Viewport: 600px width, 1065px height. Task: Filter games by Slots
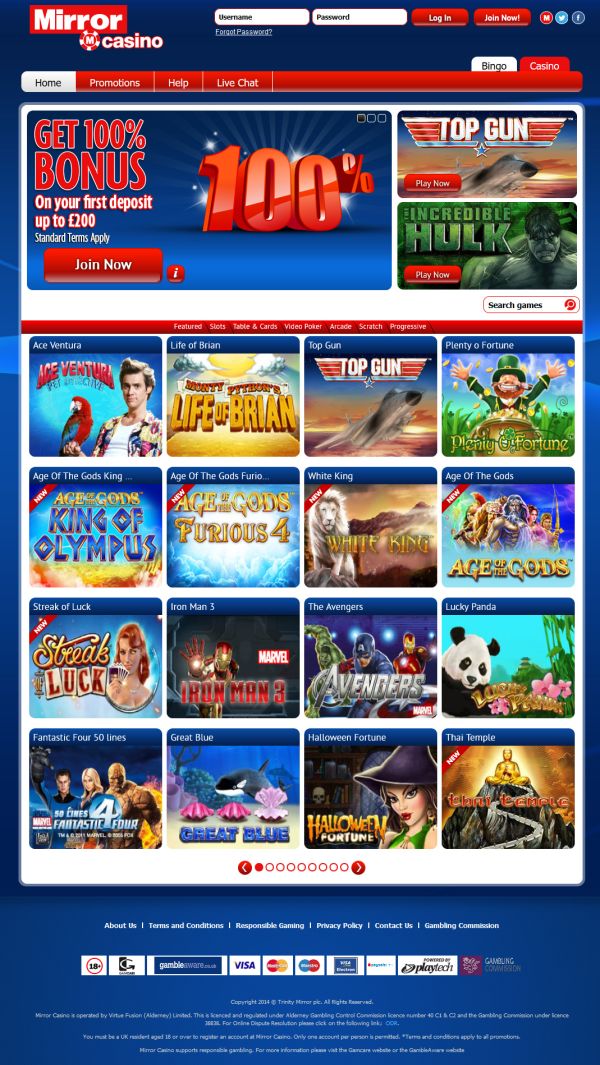point(217,327)
